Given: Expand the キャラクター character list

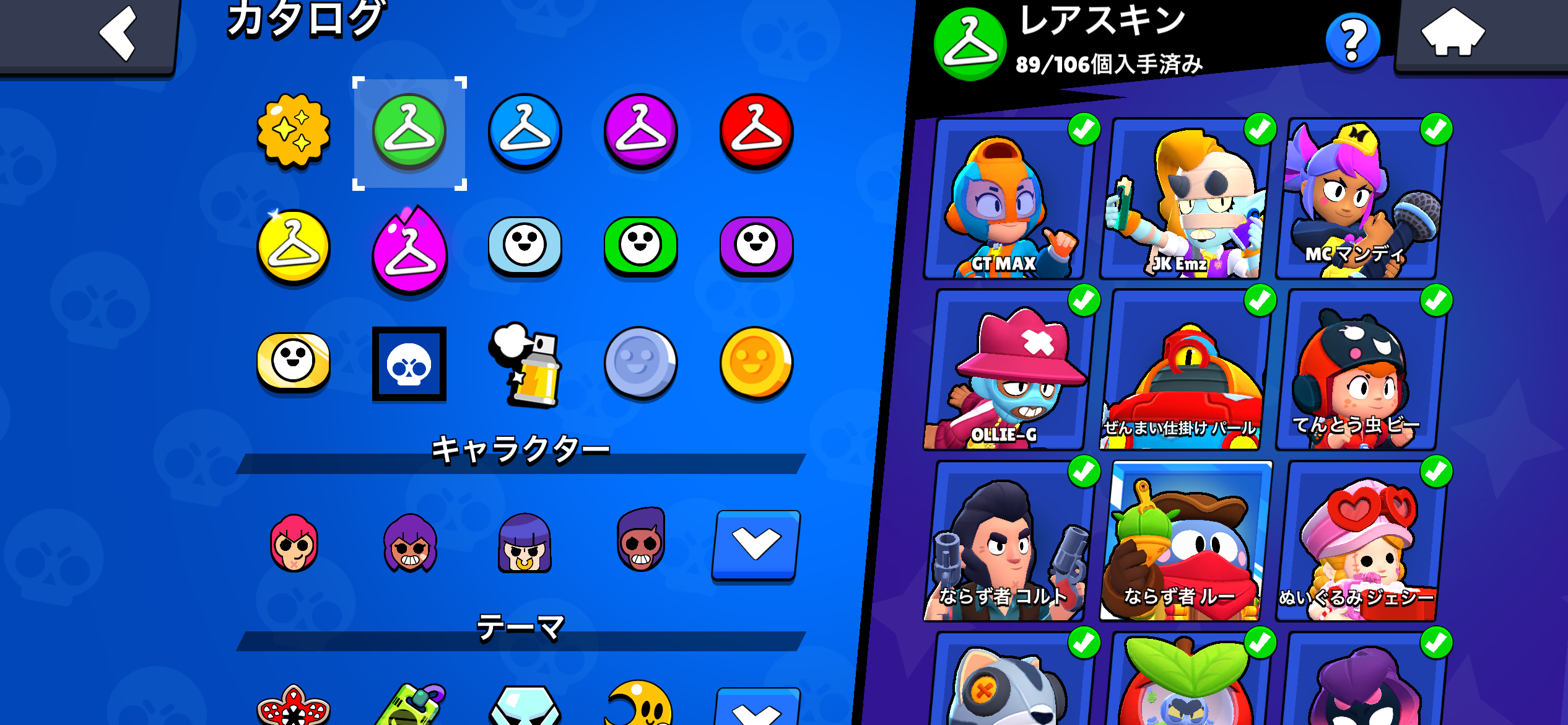Looking at the screenshot, I should click(x=756, y=545).
